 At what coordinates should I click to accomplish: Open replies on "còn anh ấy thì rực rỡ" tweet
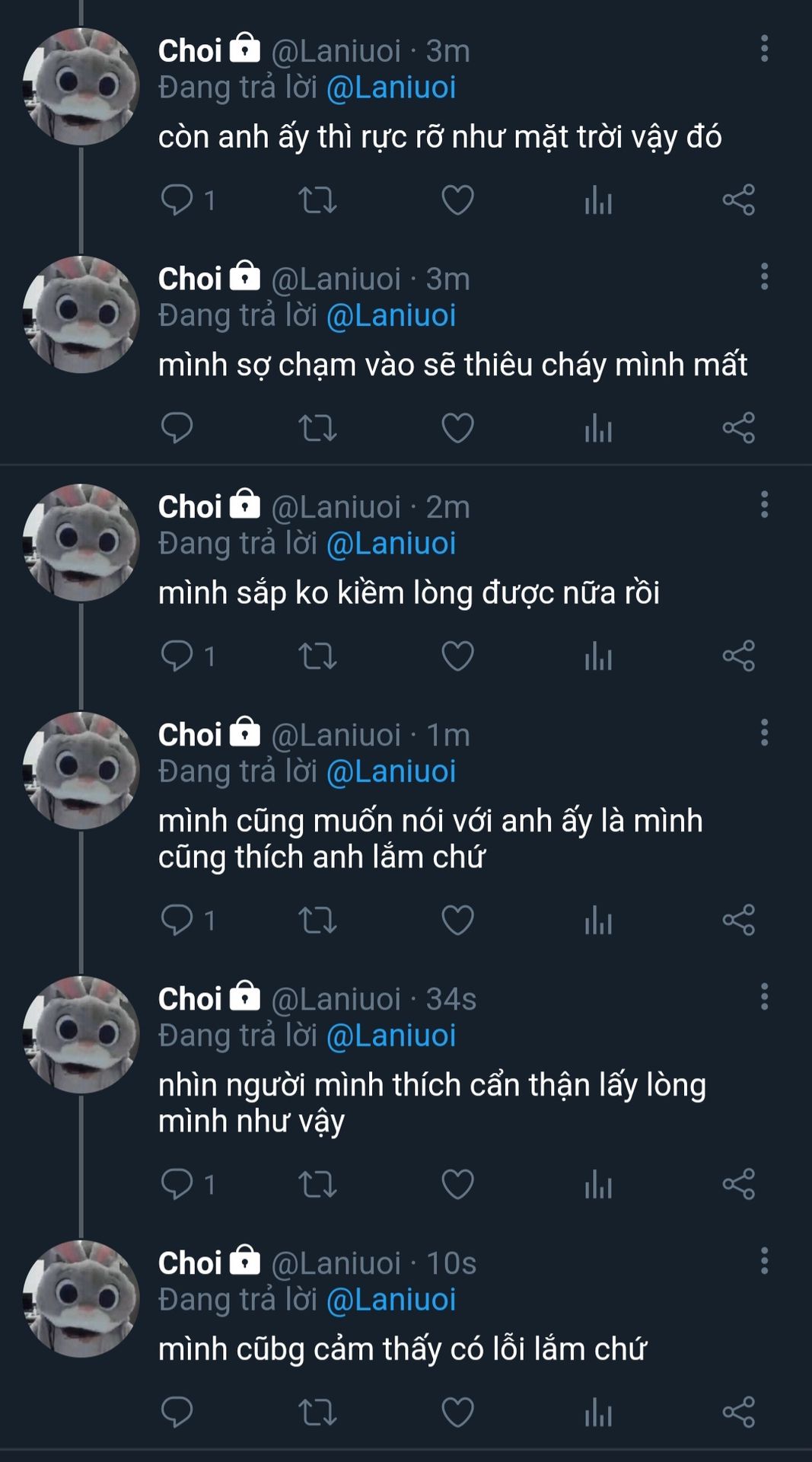(x=177, y=200)
